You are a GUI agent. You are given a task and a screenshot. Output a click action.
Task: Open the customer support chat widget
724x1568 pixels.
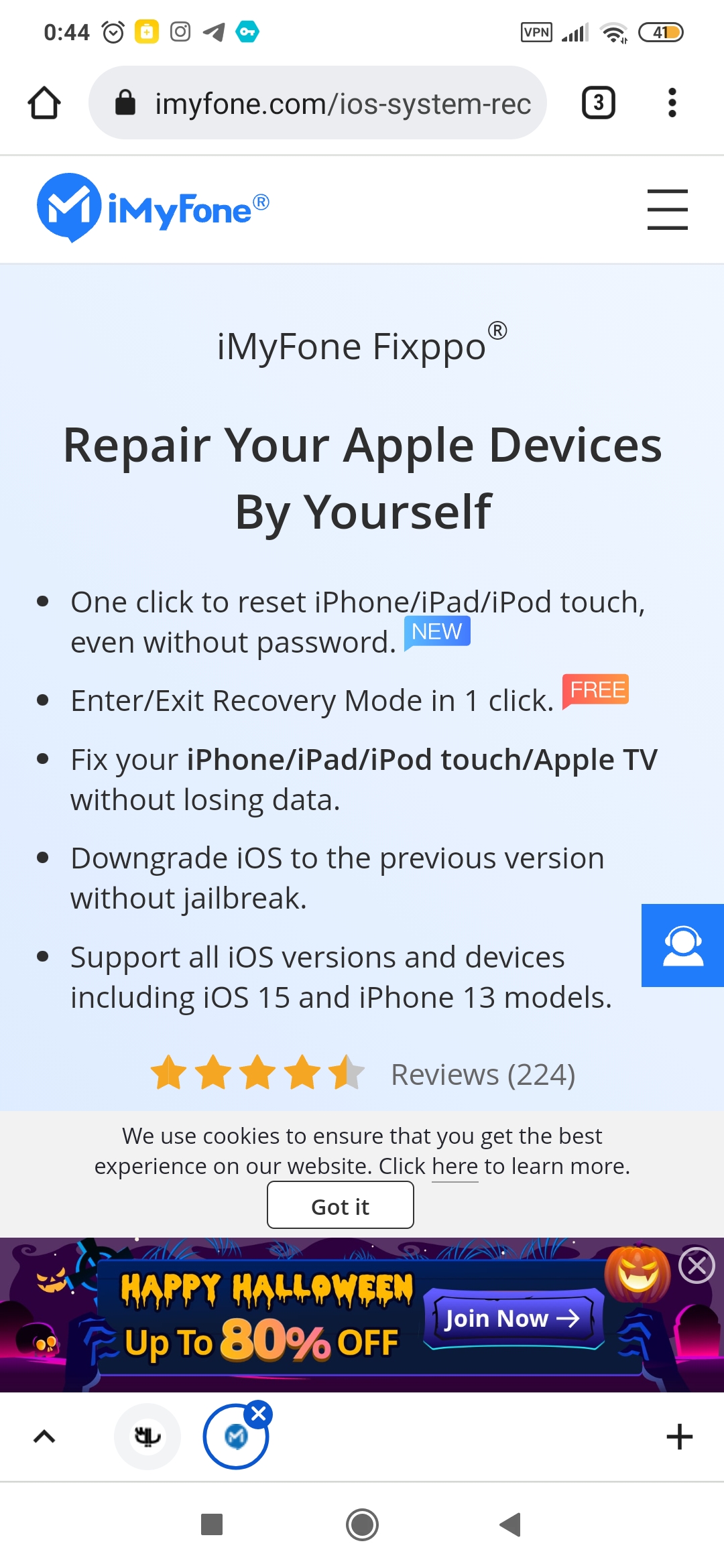[682, 945]
